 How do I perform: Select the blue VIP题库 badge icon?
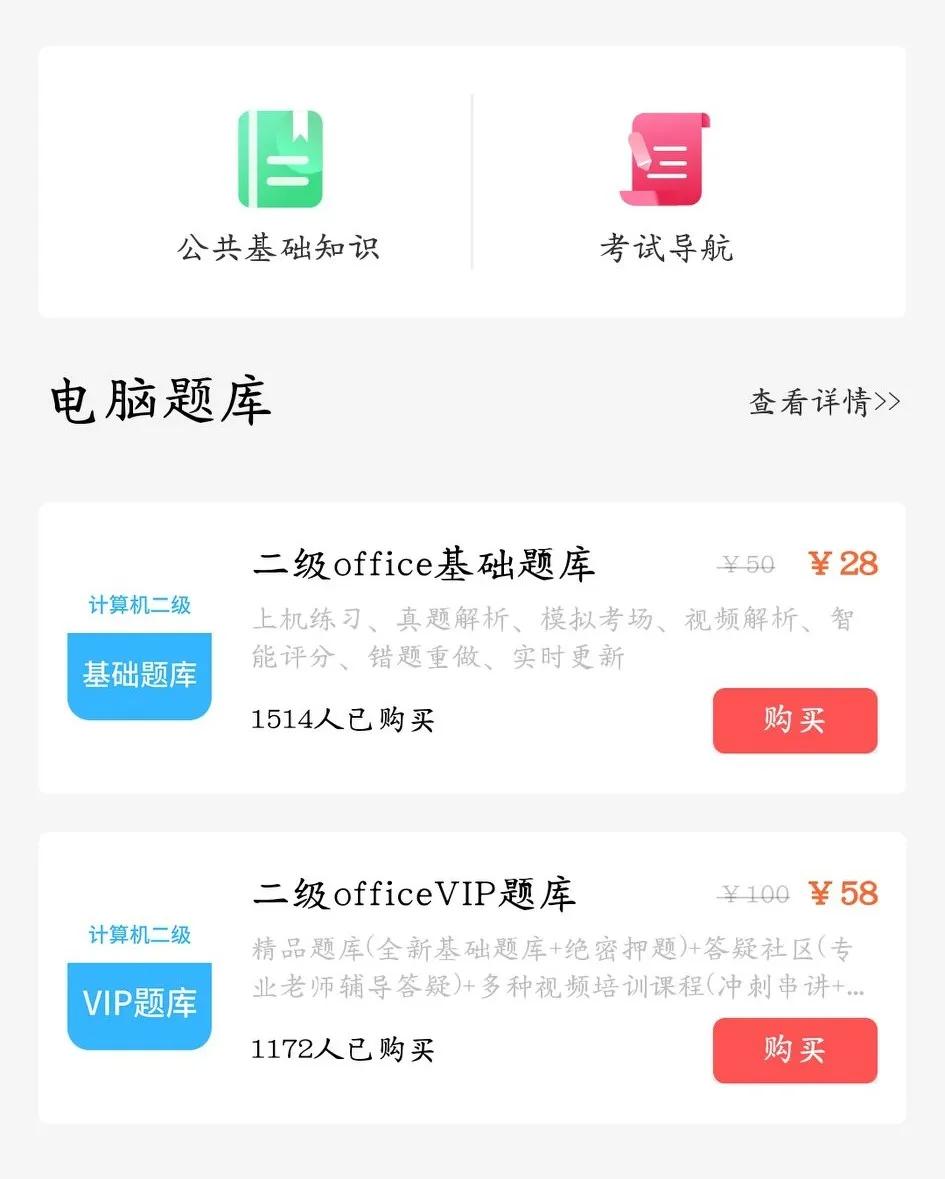click(138, 1006)
